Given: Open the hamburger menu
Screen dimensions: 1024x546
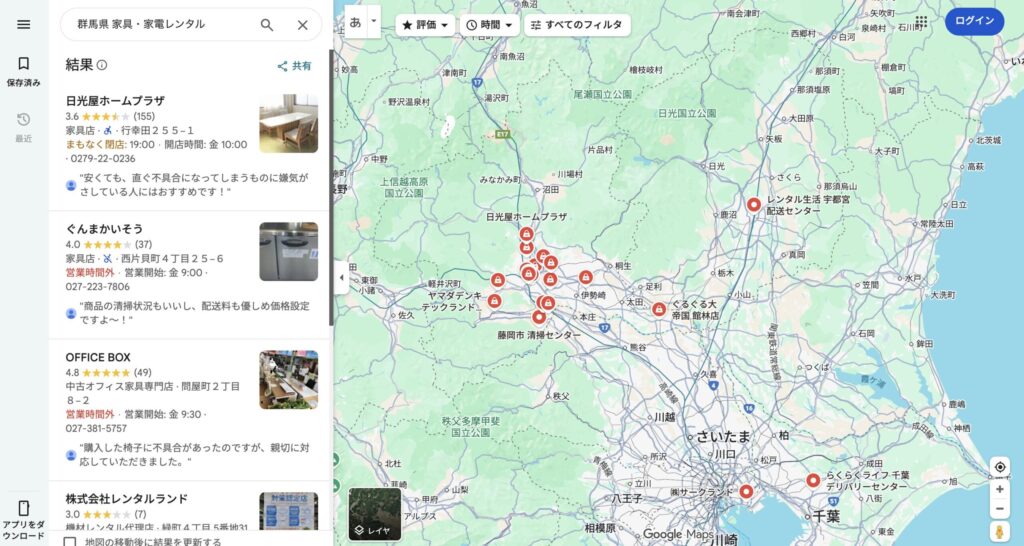Looking at the screenshot, I should (24, 25).
